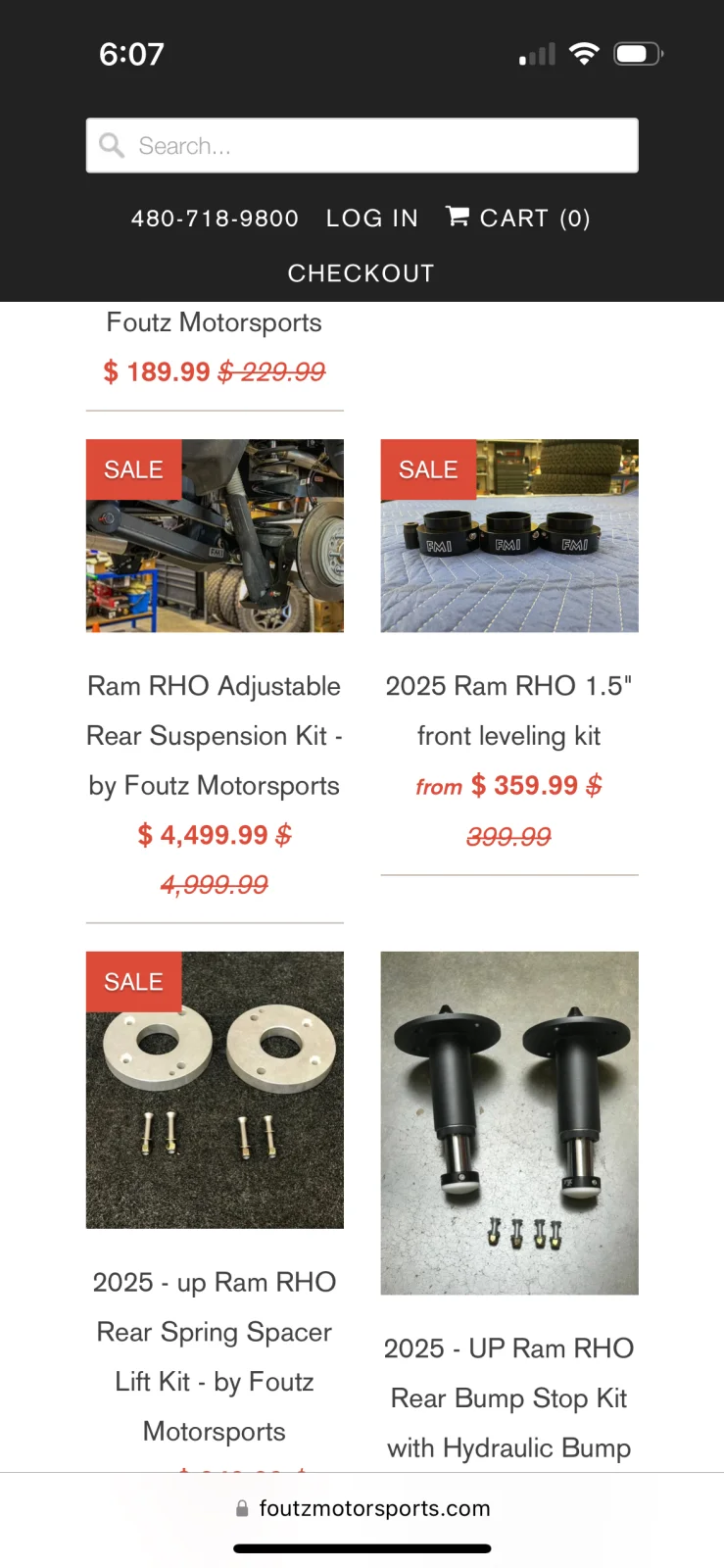This screenshot has width=724, height=1568.
Task: Call 480-718-9800 from the header
Action: 215,219
